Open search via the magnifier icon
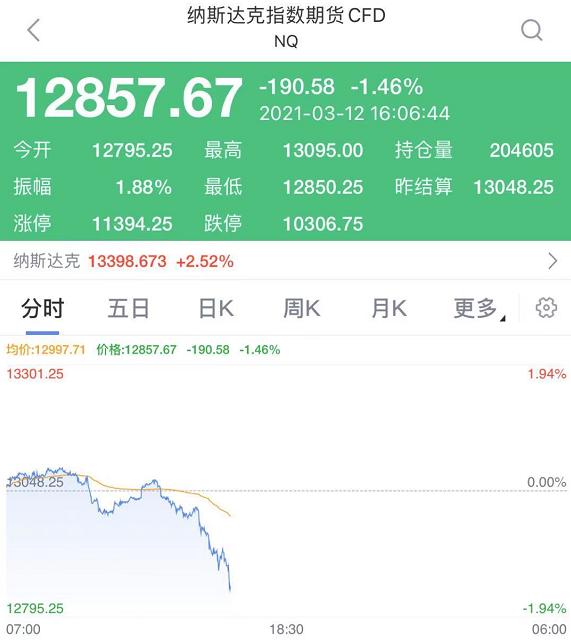571x642 pixels. pos(532,30)
